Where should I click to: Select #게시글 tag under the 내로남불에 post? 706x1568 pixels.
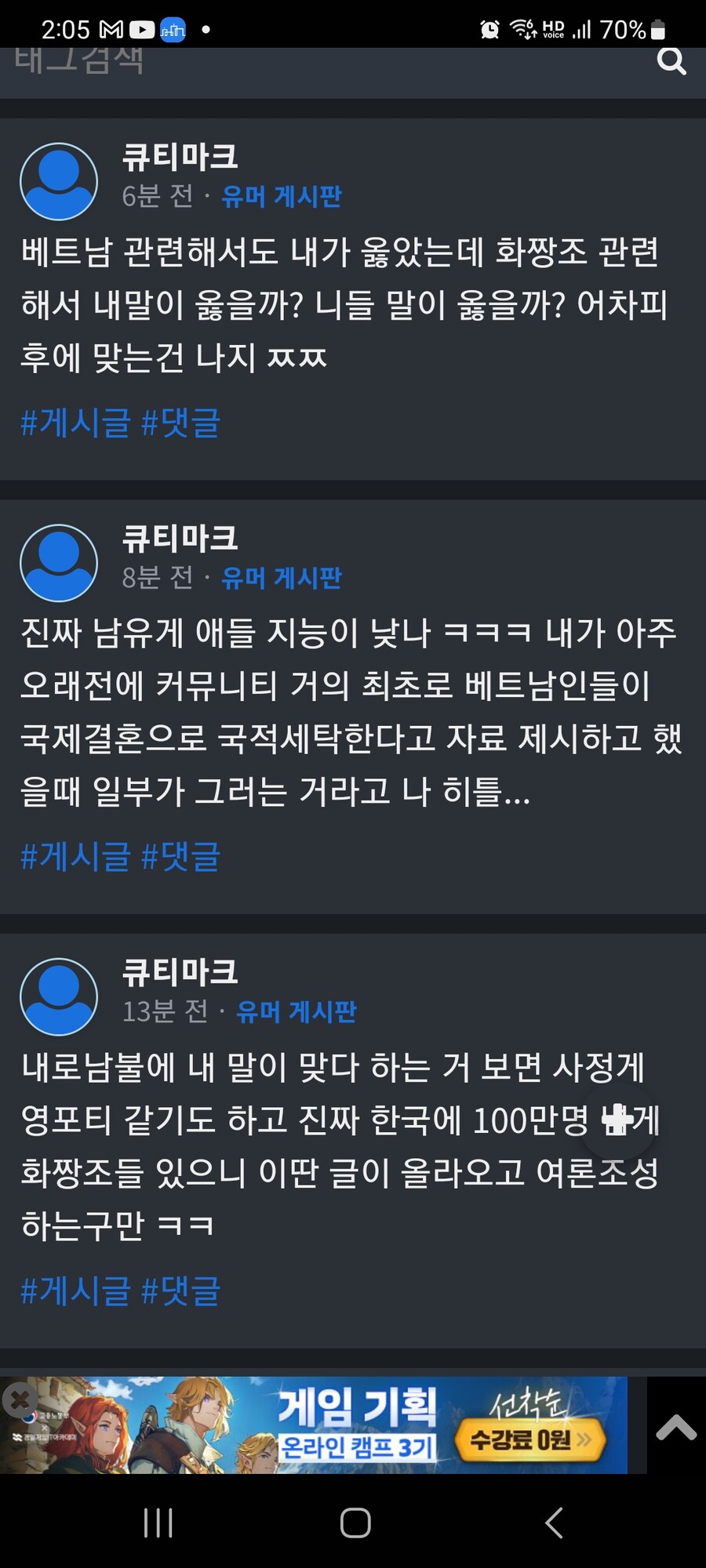coord(75,1290)
